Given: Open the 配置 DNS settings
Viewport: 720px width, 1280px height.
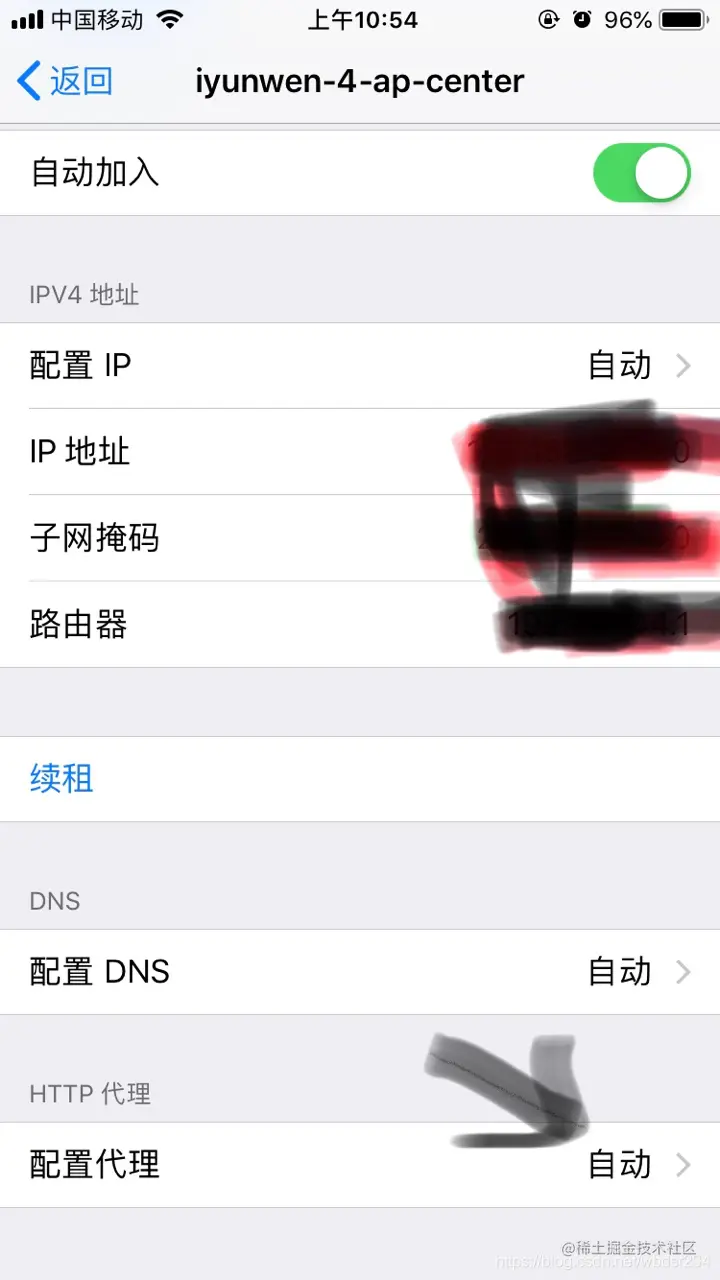Looking at the screenshot, I should point(360,972).
